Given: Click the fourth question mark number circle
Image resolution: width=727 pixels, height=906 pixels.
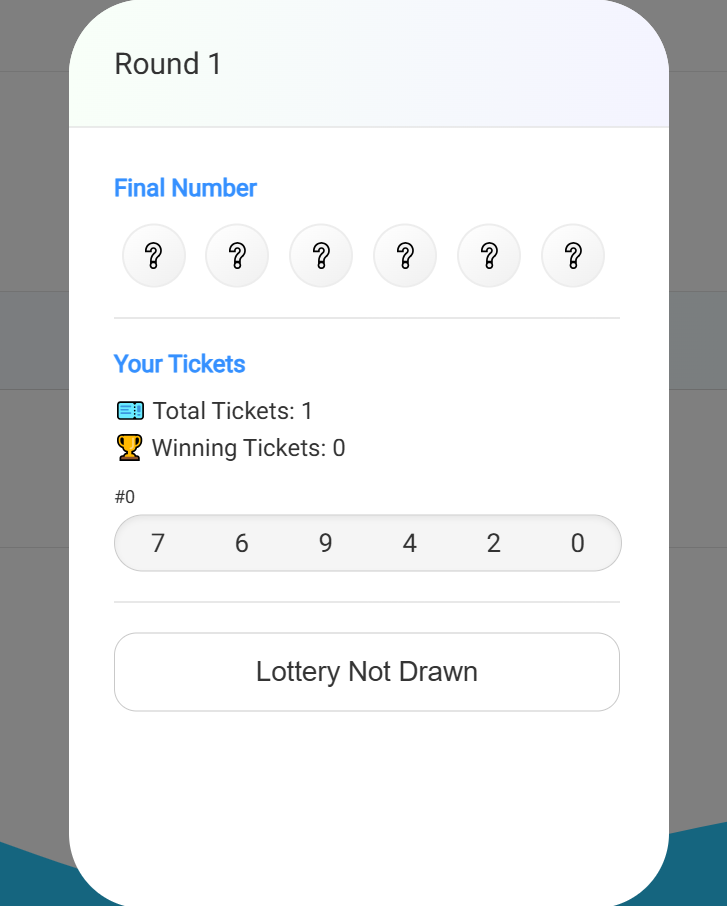Looking at the screenshot, I should tap(405, 255).
